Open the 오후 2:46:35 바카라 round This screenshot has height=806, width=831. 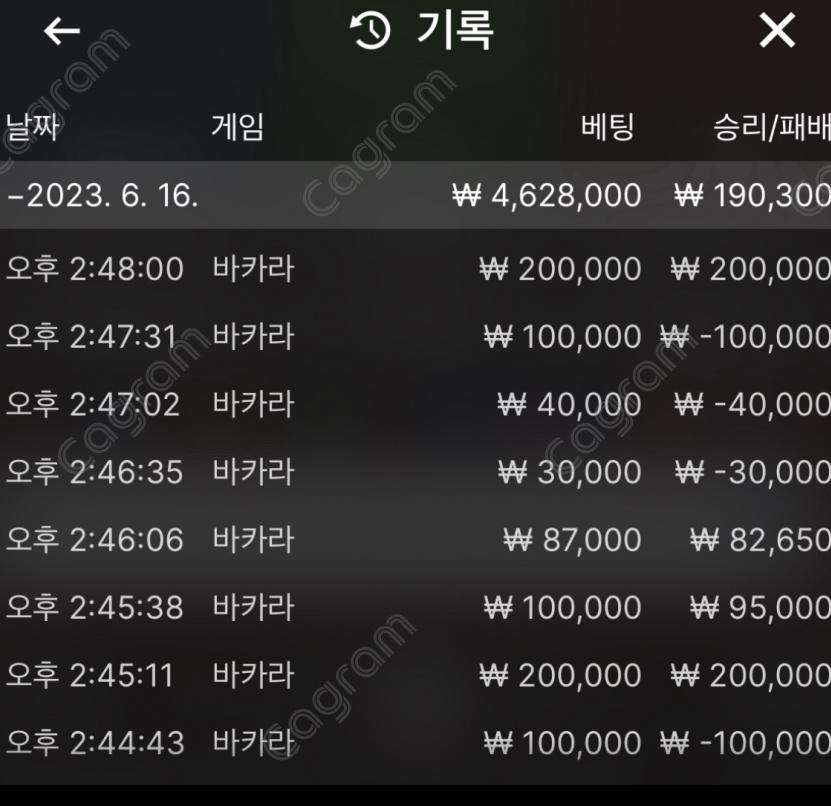[415, 472]
